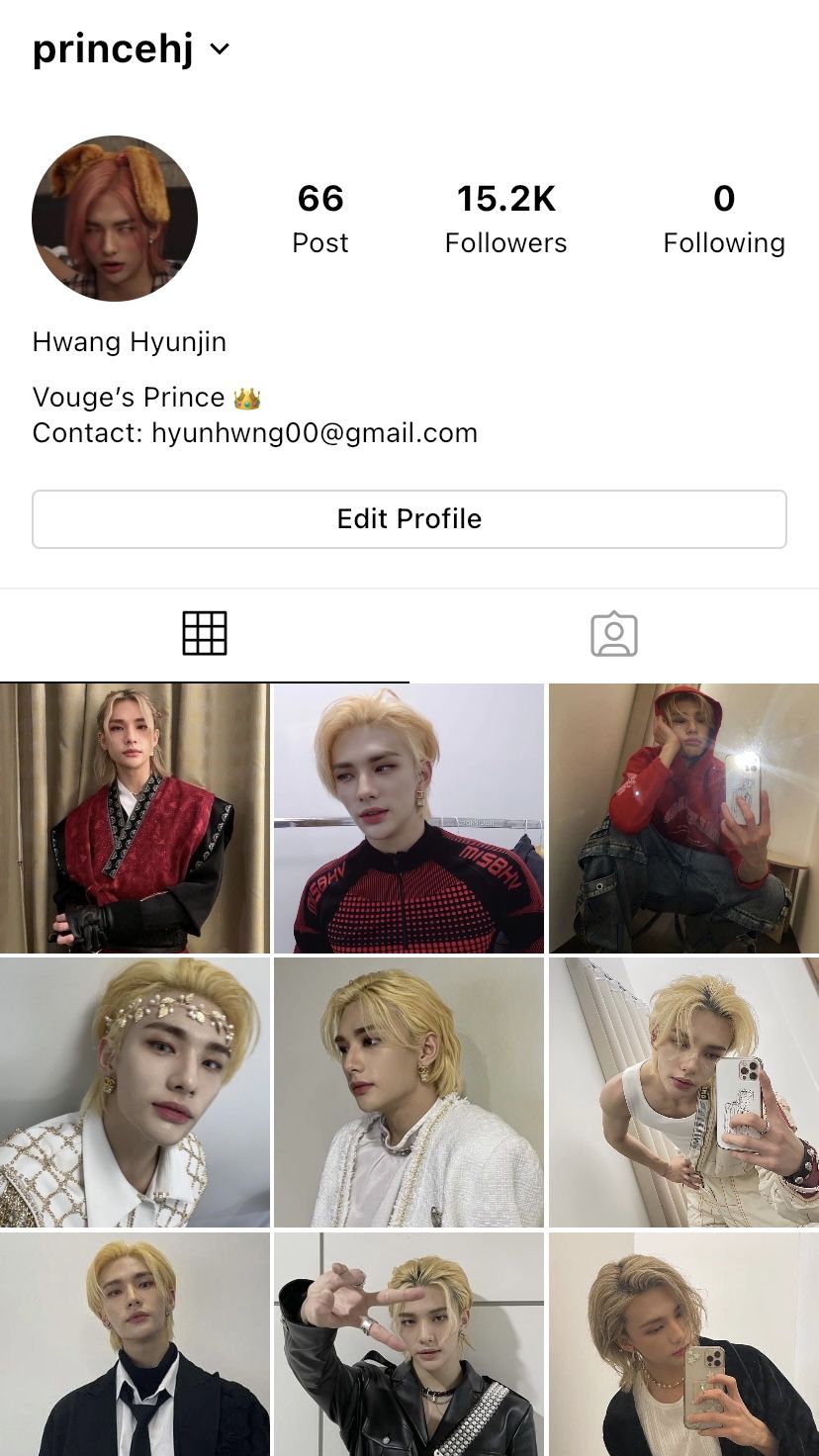Open the leather jacket hand-pose post
This screenshot has width=819, height=1456.
coord(409,1345)
